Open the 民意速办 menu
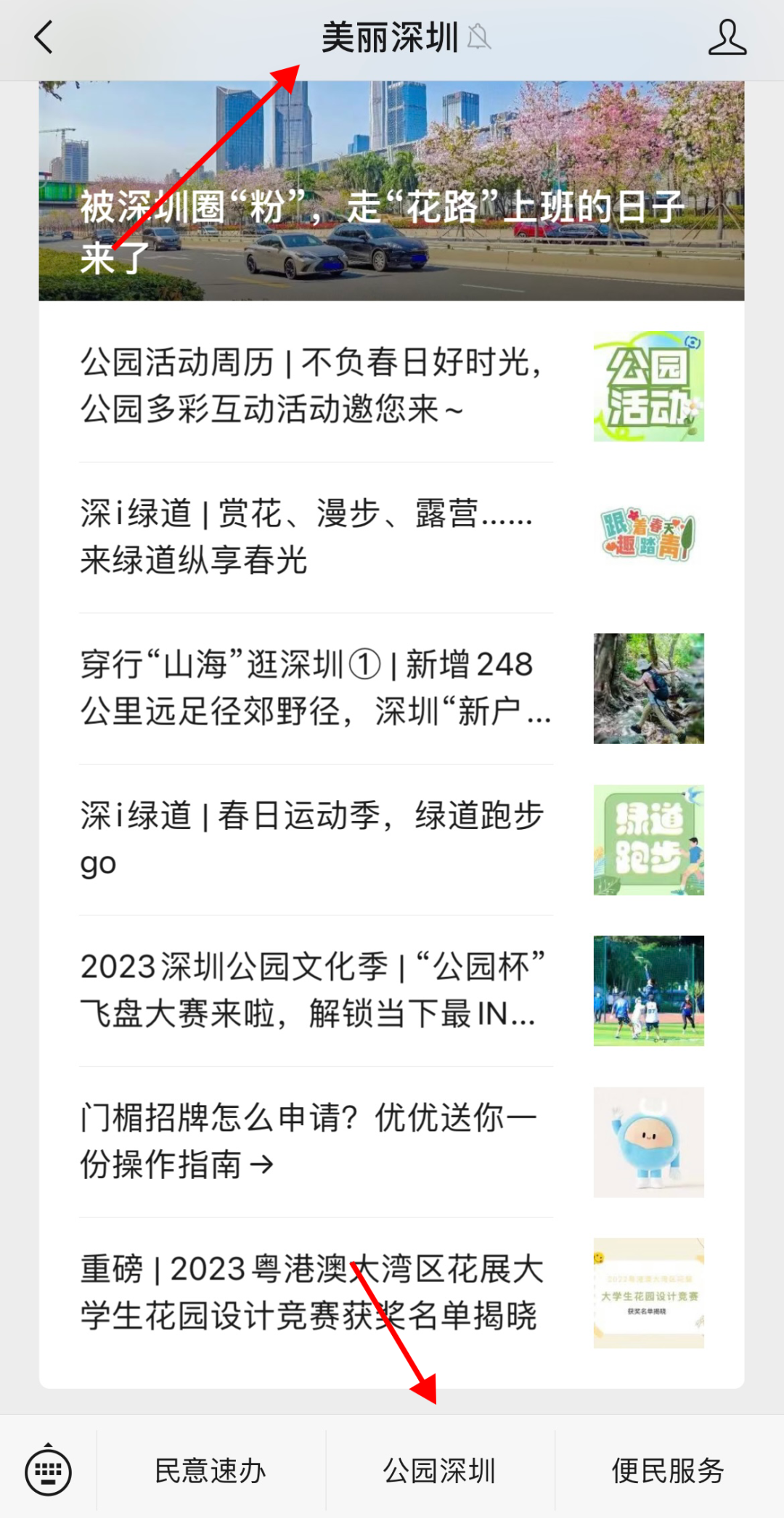 coord(211,1471)
